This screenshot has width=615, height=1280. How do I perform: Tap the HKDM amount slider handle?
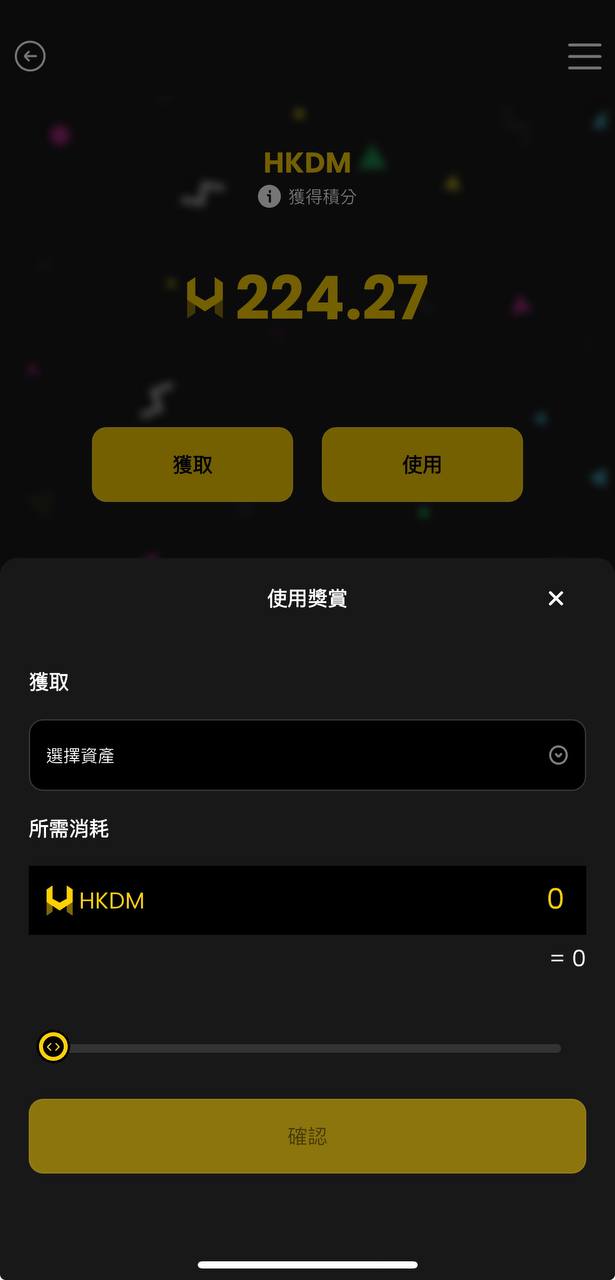[x=53, y=1047]
